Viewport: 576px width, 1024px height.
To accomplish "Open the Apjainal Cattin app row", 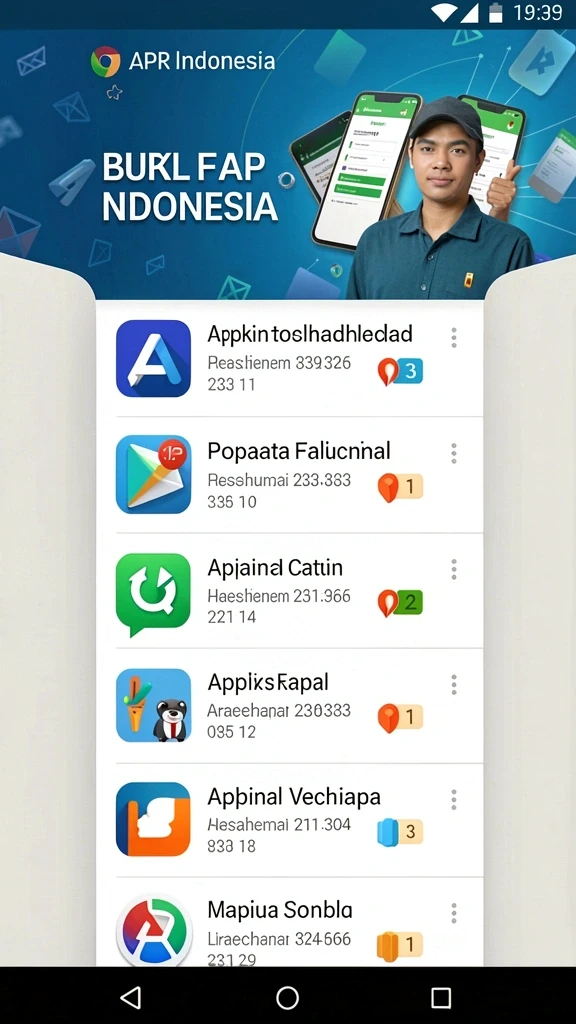I will [289, 590].
